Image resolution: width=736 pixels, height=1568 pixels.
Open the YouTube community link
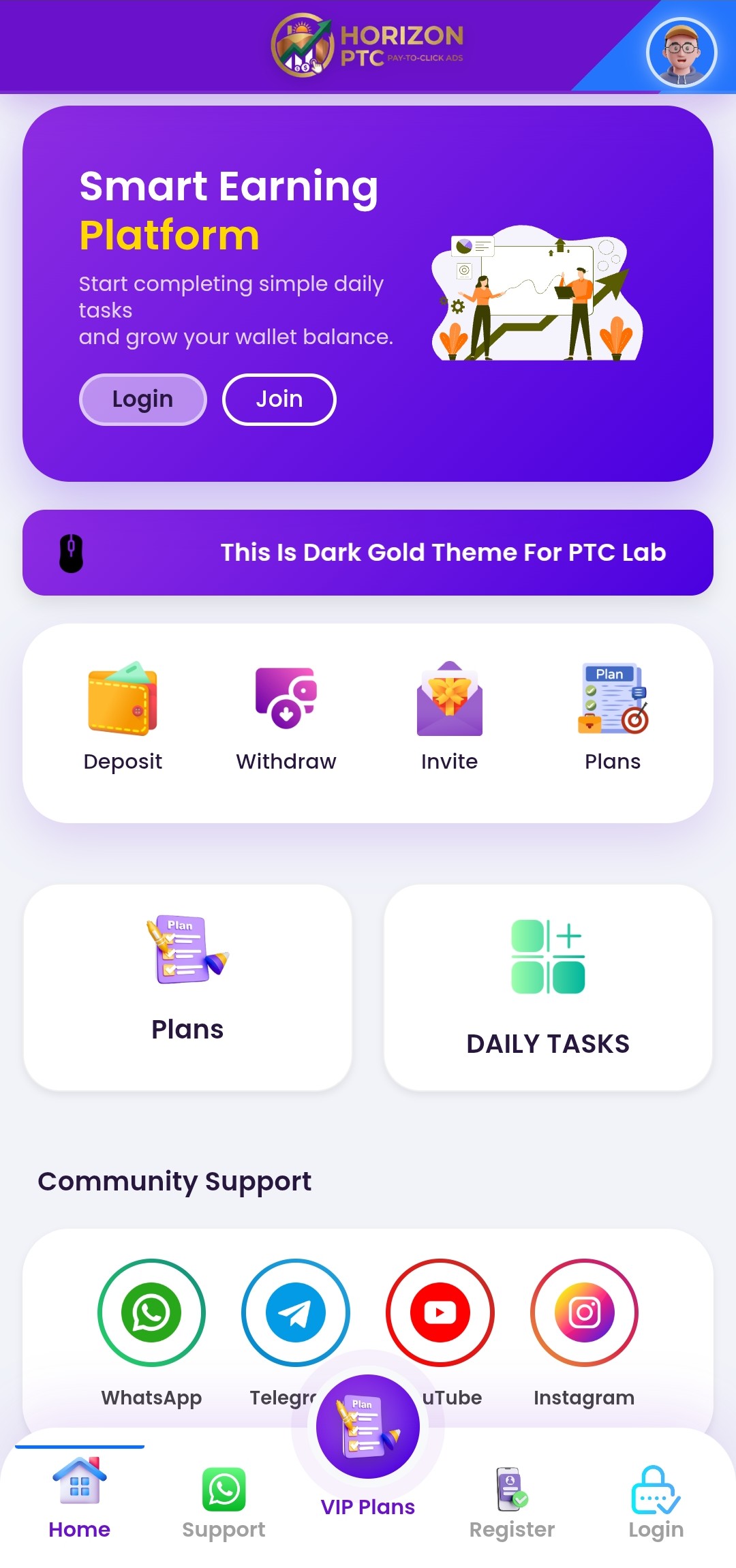(x=440, y=1312)
